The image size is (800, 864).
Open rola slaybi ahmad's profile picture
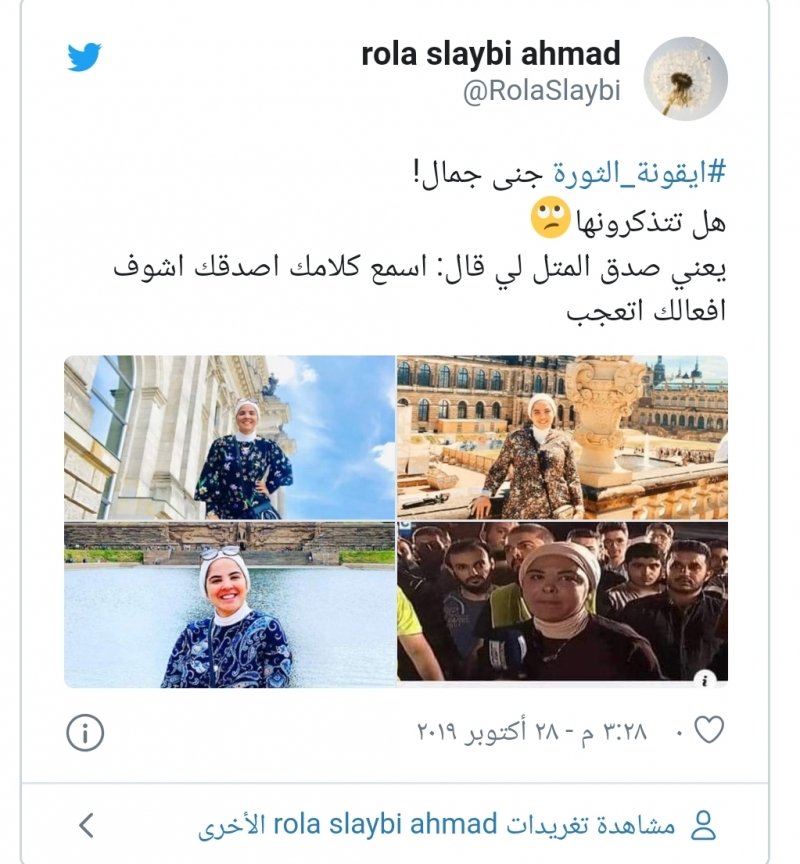[x=685, y=79]
